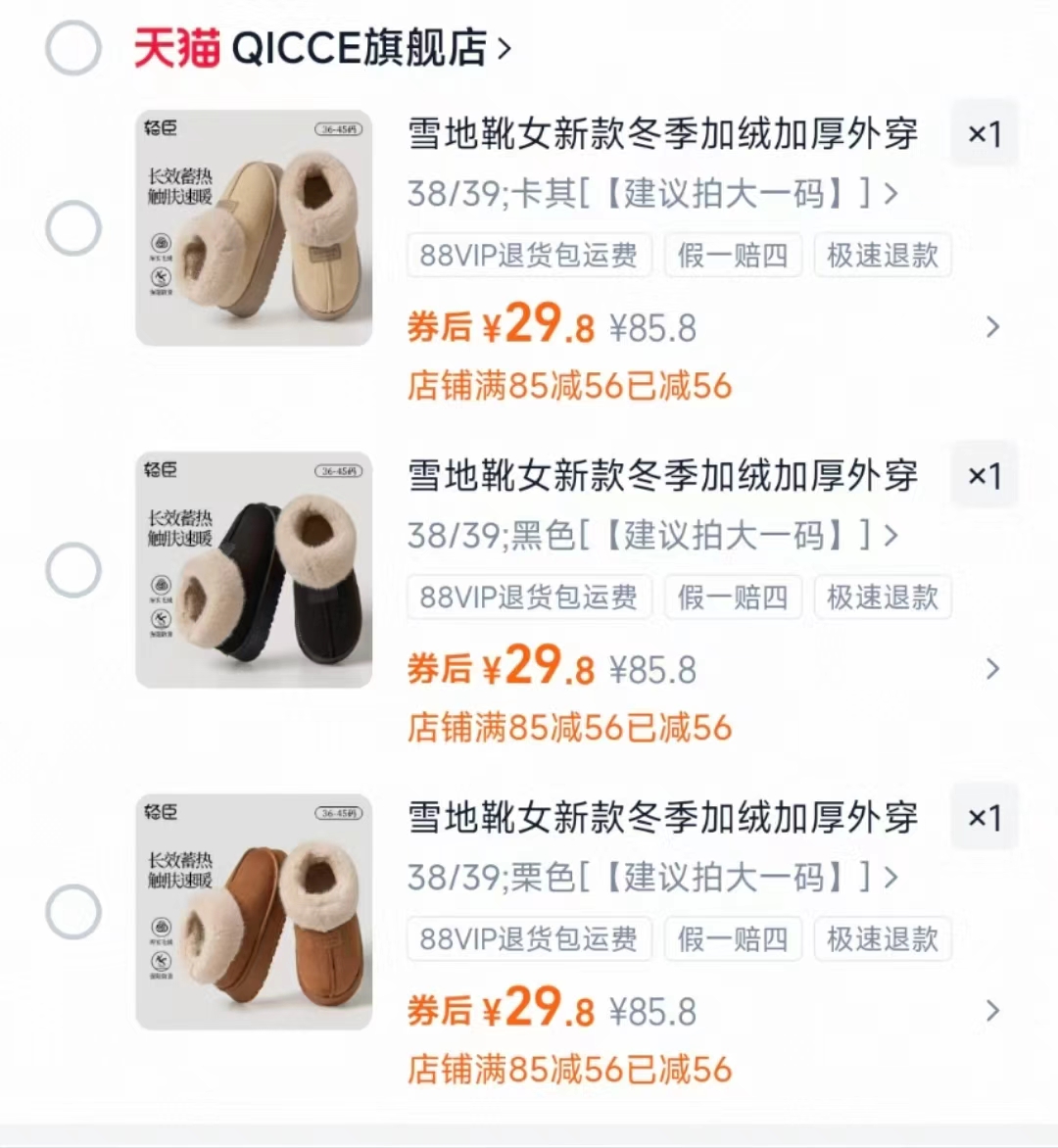This screenshot has width=1058, height=1148.
Task: Open the 栗色 snow boots product thumbnail
Action: click(253, 910)
